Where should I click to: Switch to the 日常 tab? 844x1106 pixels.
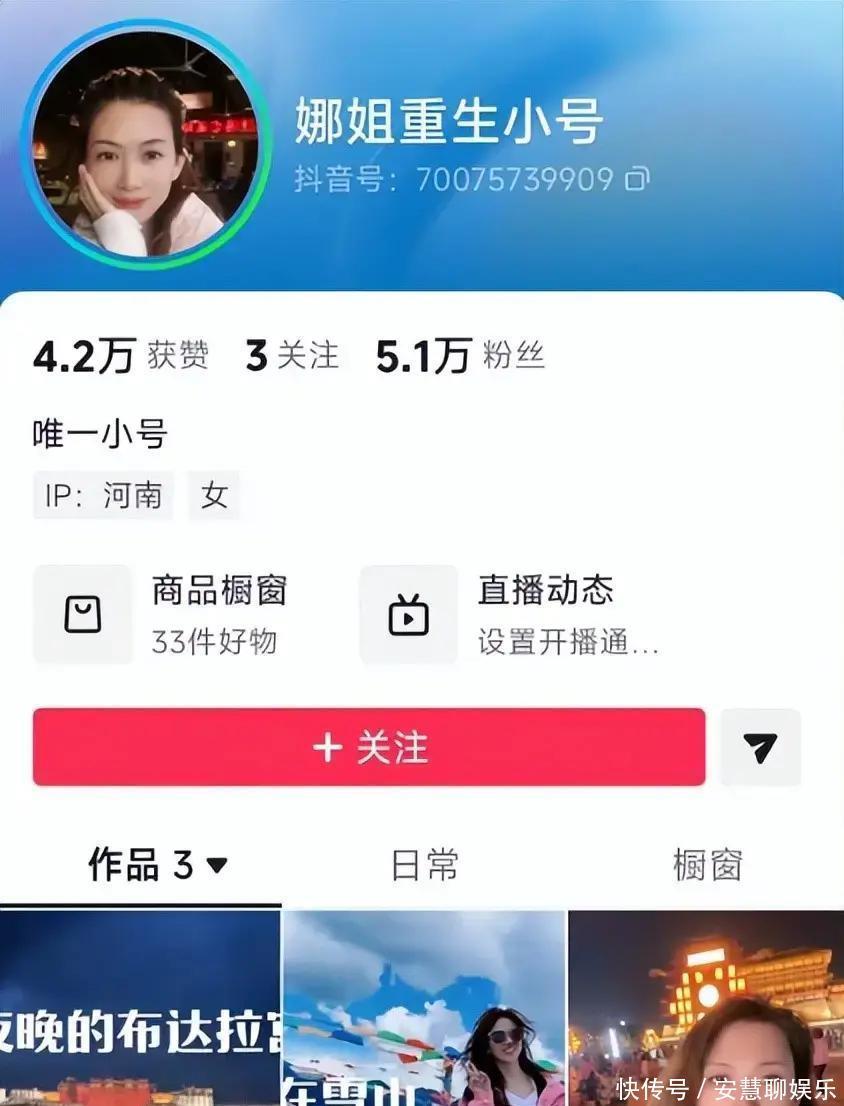424,865
